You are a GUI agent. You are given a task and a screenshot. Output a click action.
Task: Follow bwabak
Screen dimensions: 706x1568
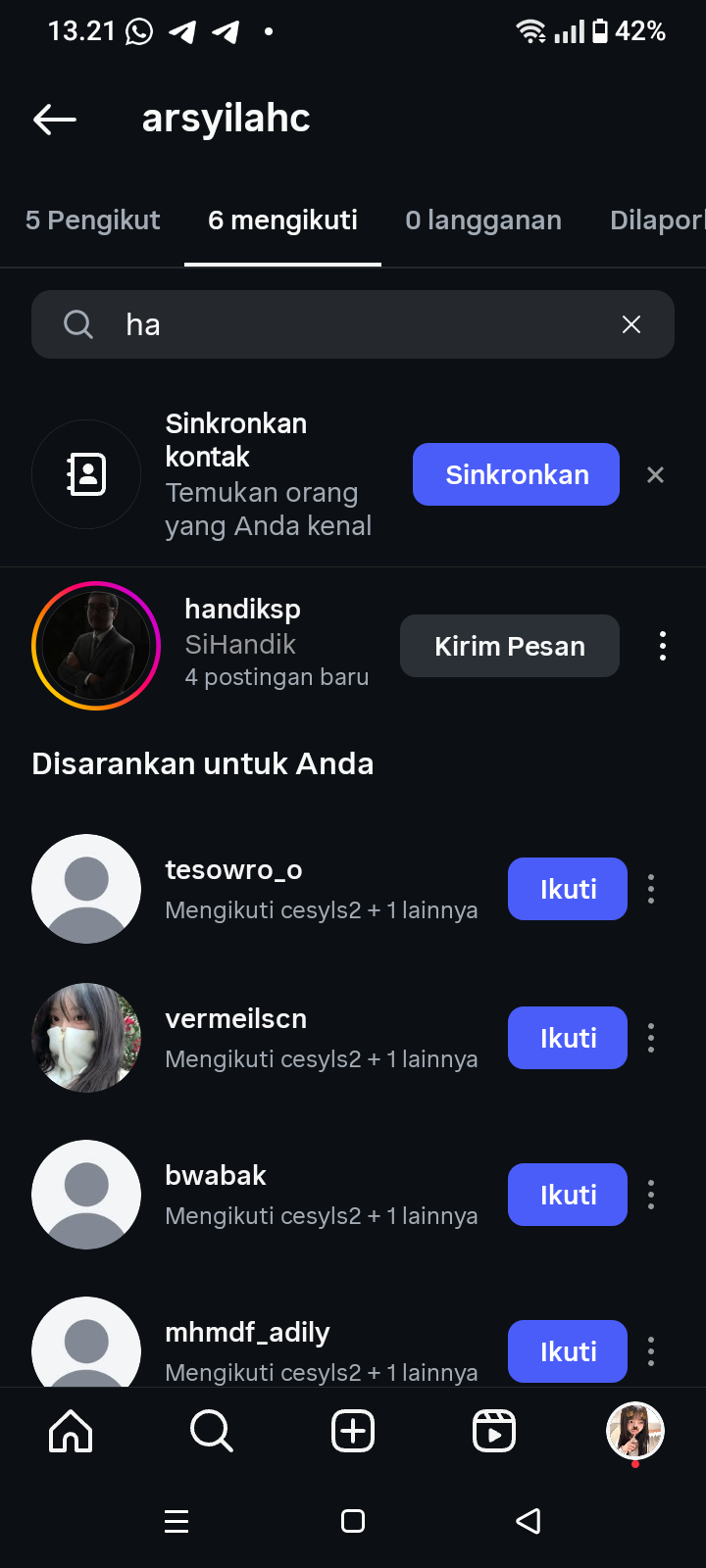pos(567,1195)
